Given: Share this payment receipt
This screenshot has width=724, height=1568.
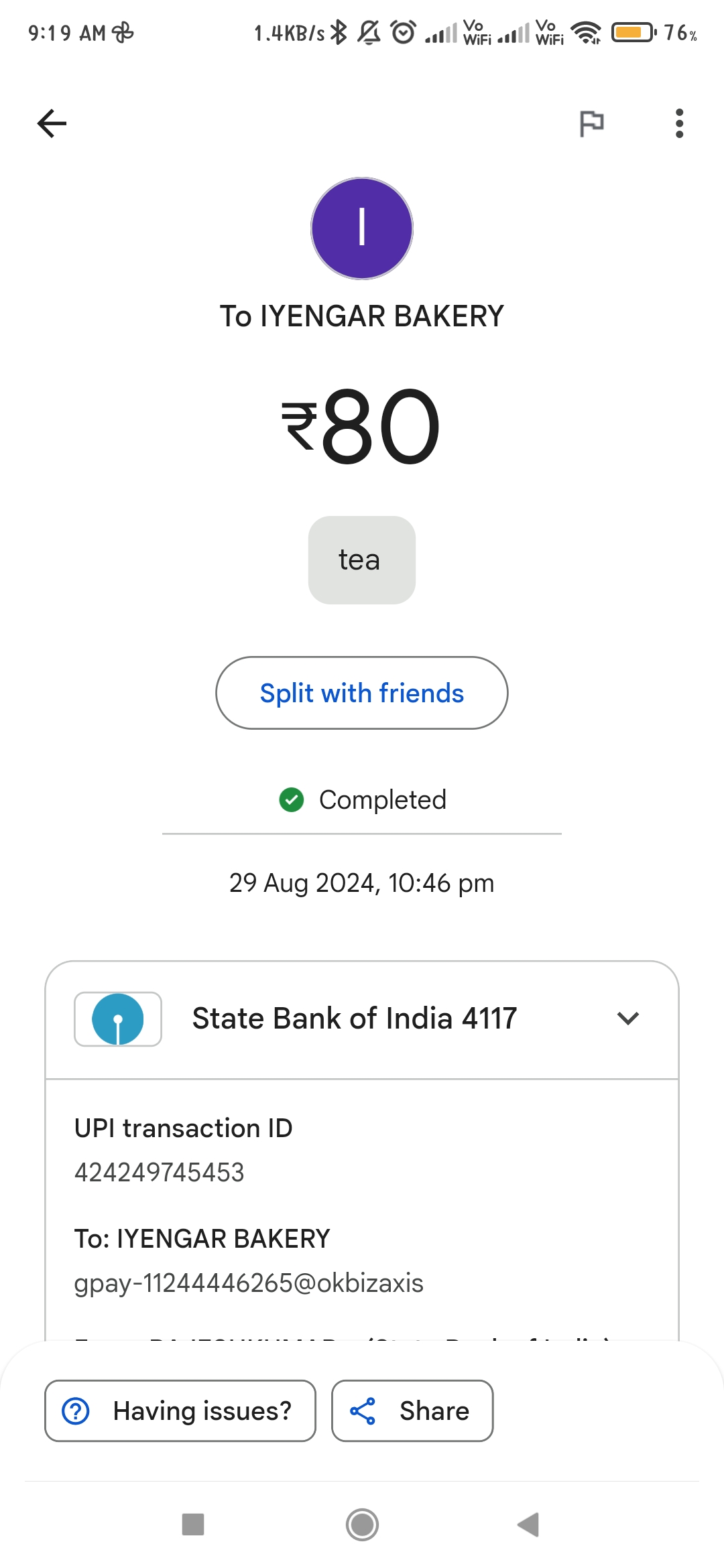Looking at the screenshot, I should click(x=412, y=1411).
